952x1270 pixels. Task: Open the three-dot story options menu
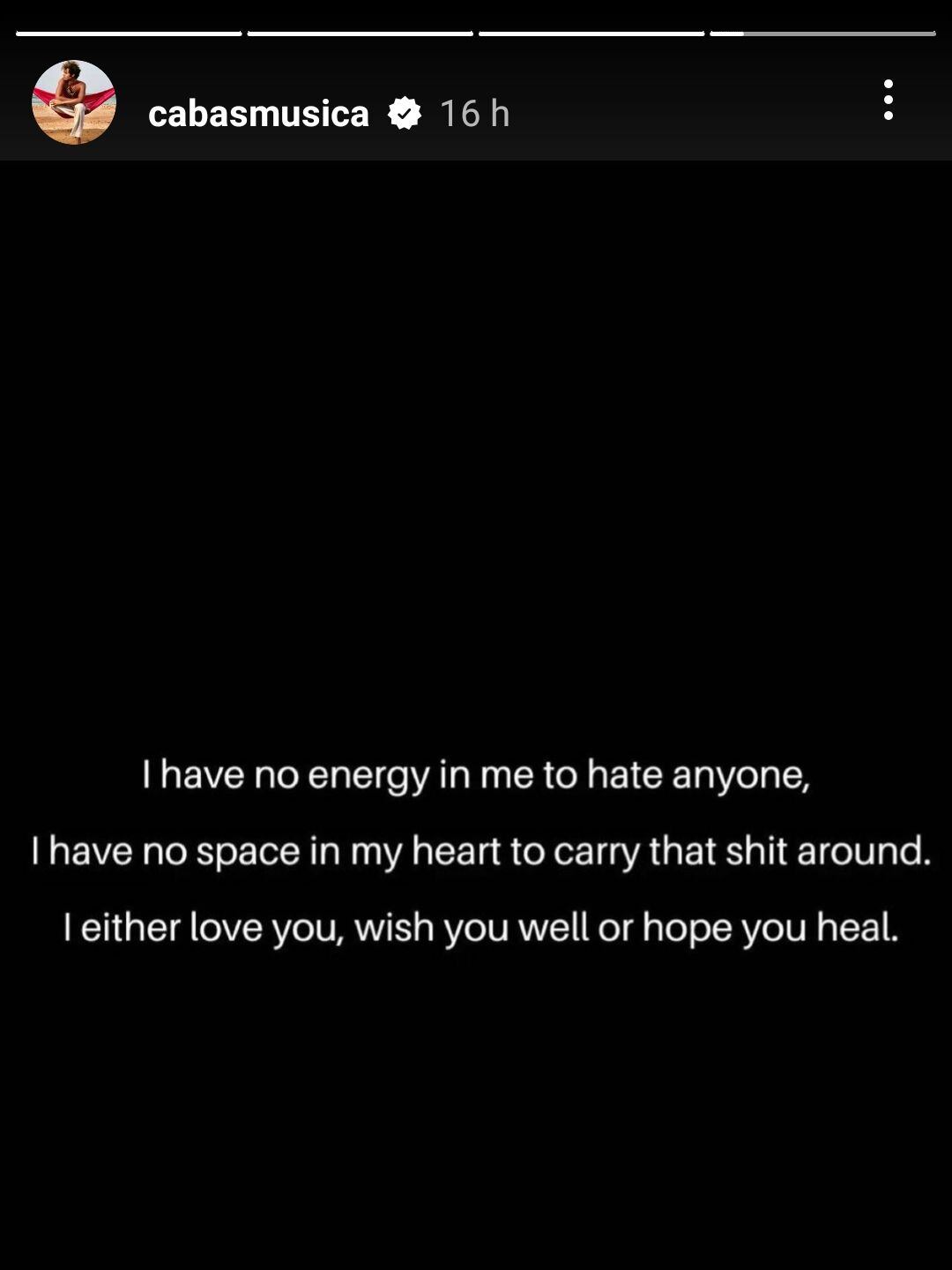pyautogui.click(x=888, y=101)
